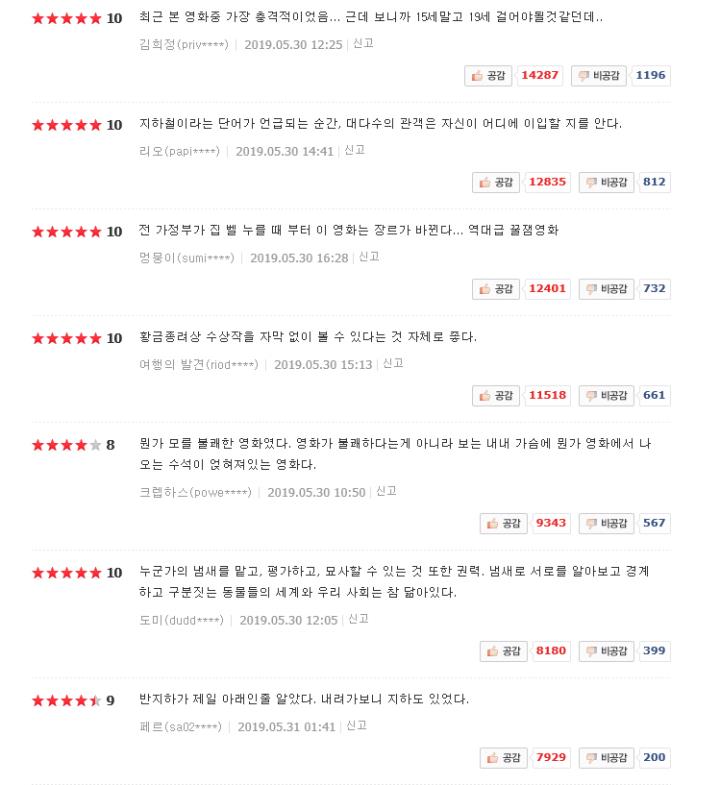Viewport: 720px width, 785px height.
Task: Tap 공감 on 크렙하스's 8-star review
Action: (x=504, y=523)
